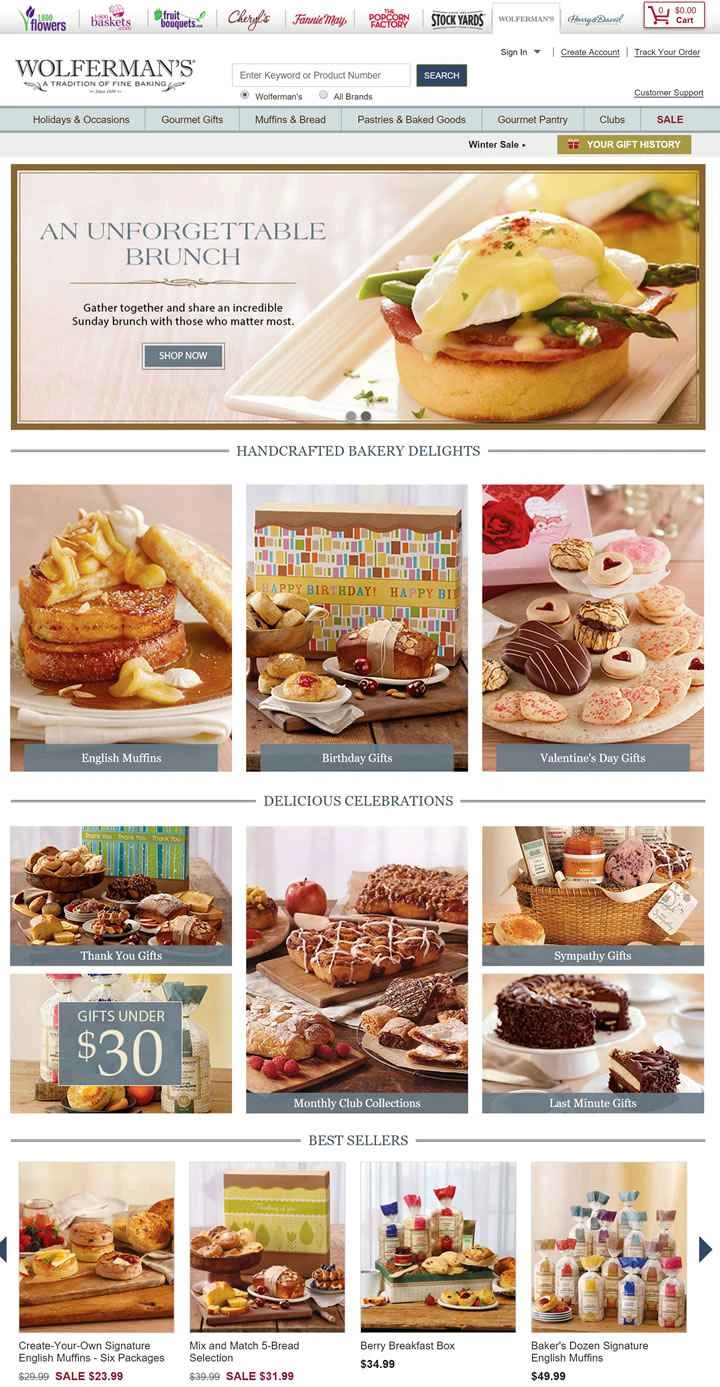View Your Gift History
The height and width of the screenshot is (1387, 720).
[623, 144]
